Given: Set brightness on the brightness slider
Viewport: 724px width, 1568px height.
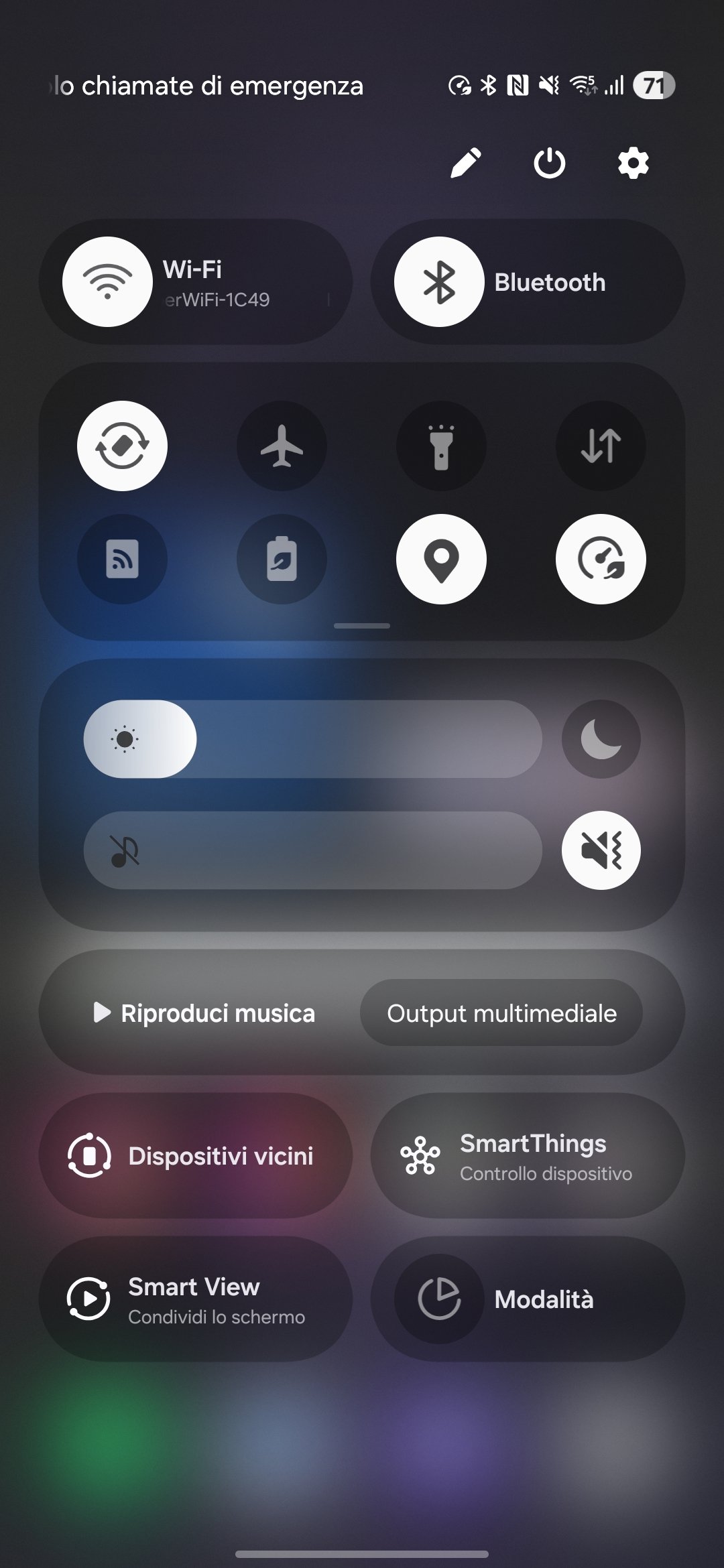Looking at the screenshot, I should 312,739.
